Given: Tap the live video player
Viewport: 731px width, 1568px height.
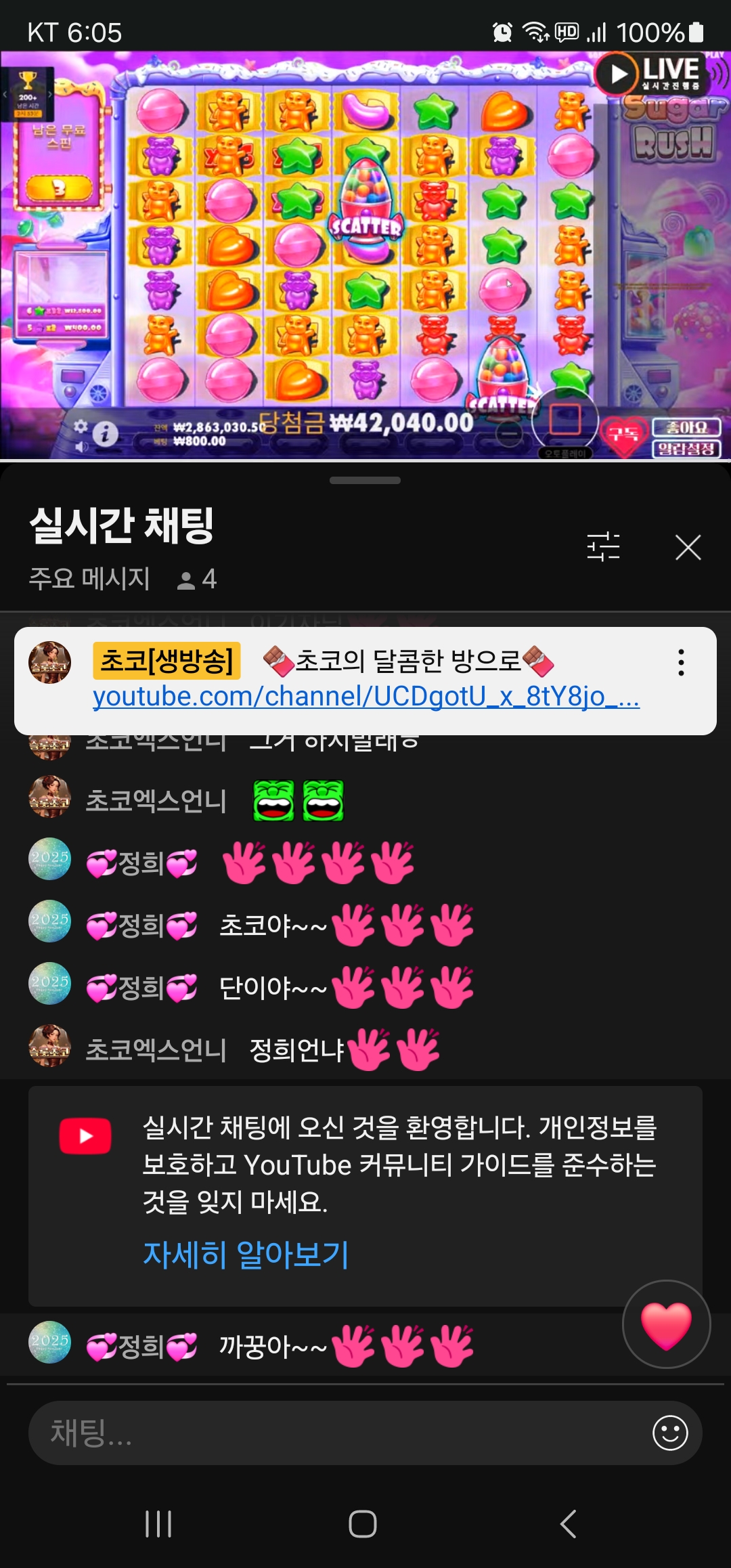Looking at the screenshot, I should pyautogui.click(x=365, y=256).
